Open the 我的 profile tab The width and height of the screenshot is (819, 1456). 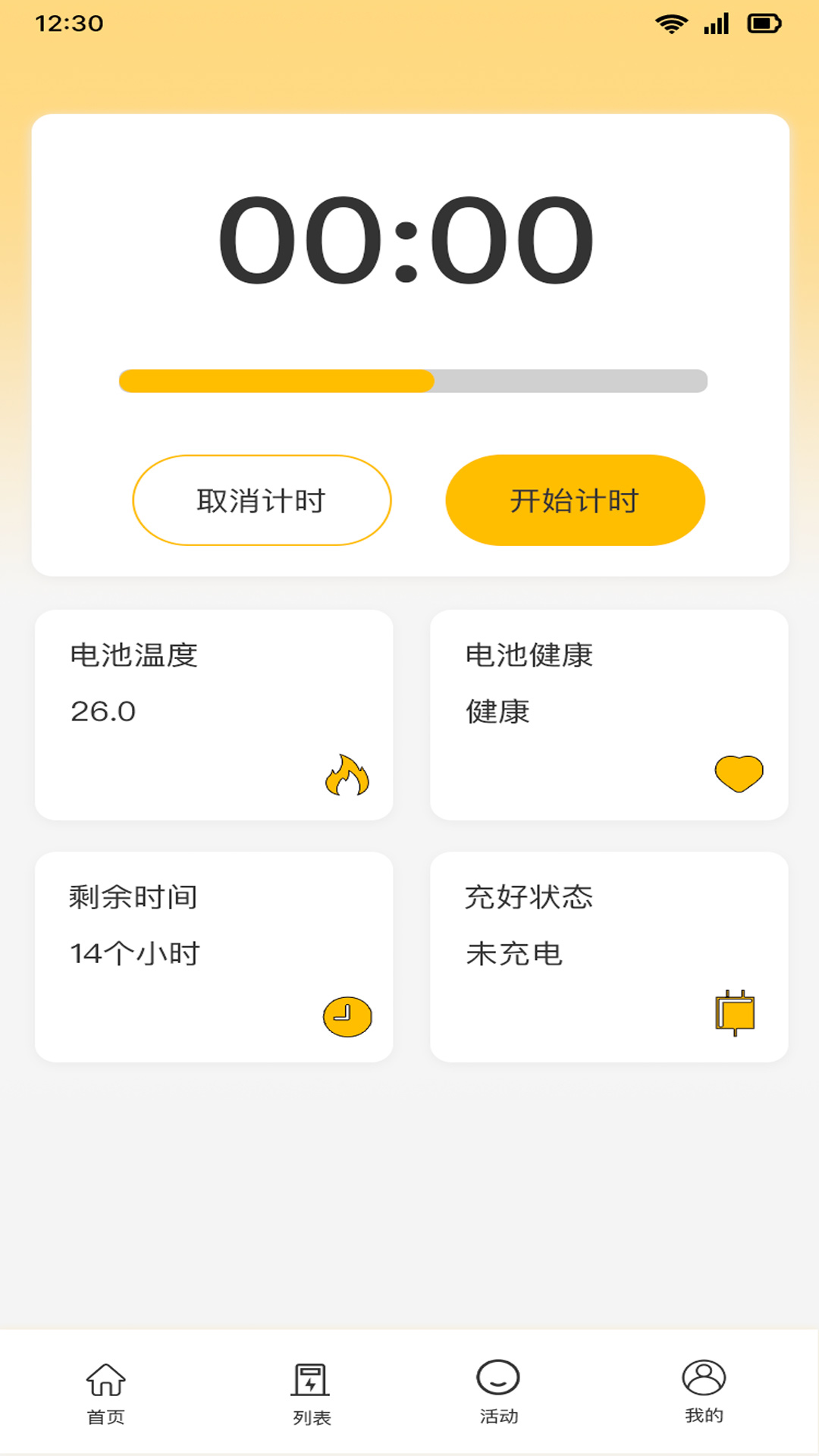[x=704, y=1394]
